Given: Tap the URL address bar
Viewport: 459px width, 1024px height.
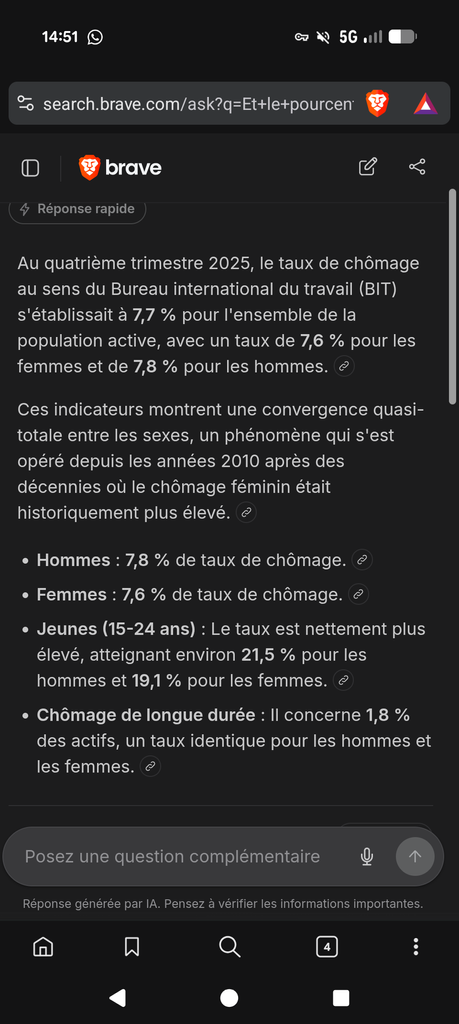Looking at the screenshot, I should pyautogui.click(x=198, y=104).
